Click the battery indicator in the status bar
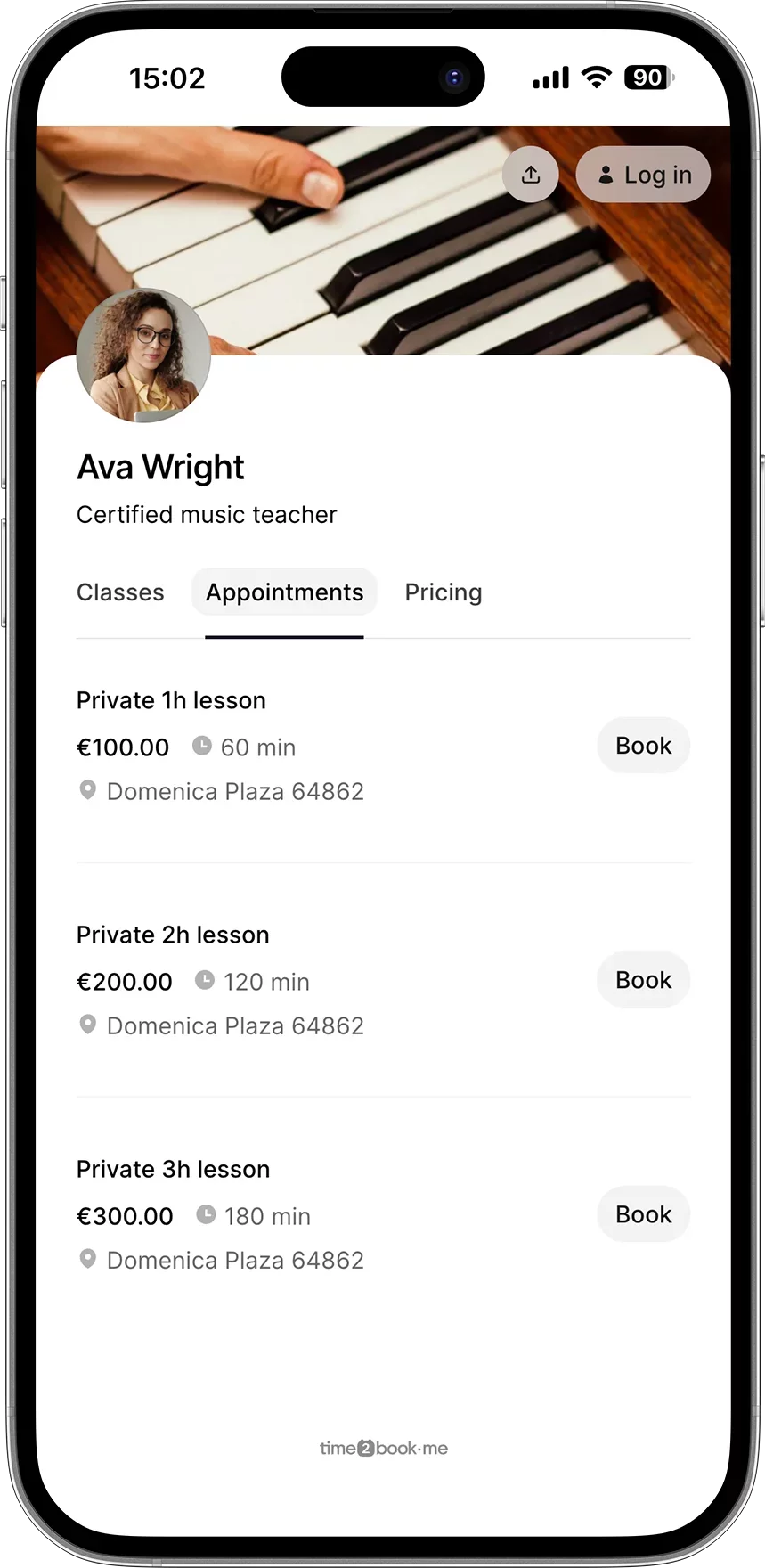Screen dimensions: 765x1568 tap(647, 78)
